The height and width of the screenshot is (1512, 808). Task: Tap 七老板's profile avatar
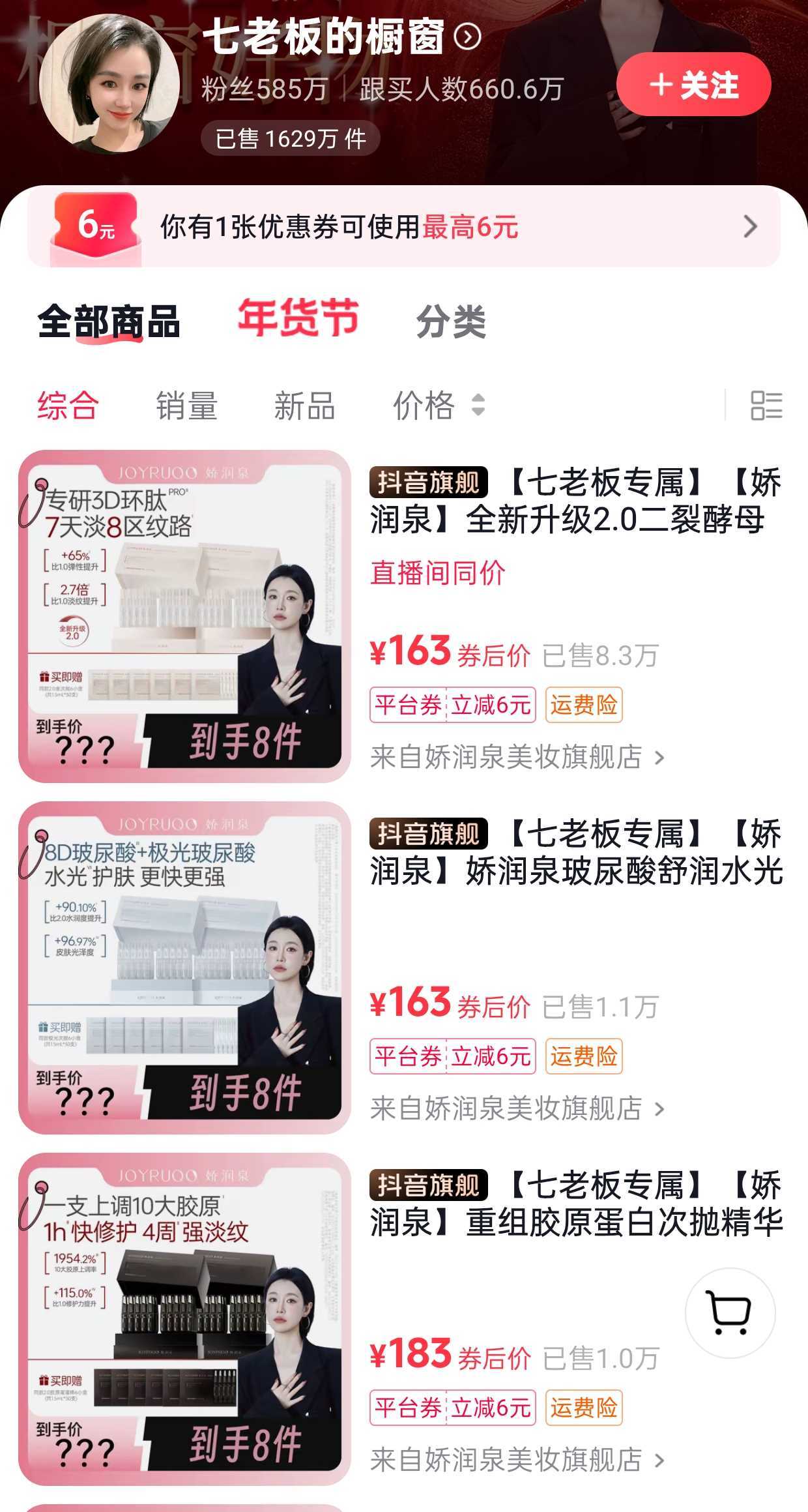tap(109, 84)
